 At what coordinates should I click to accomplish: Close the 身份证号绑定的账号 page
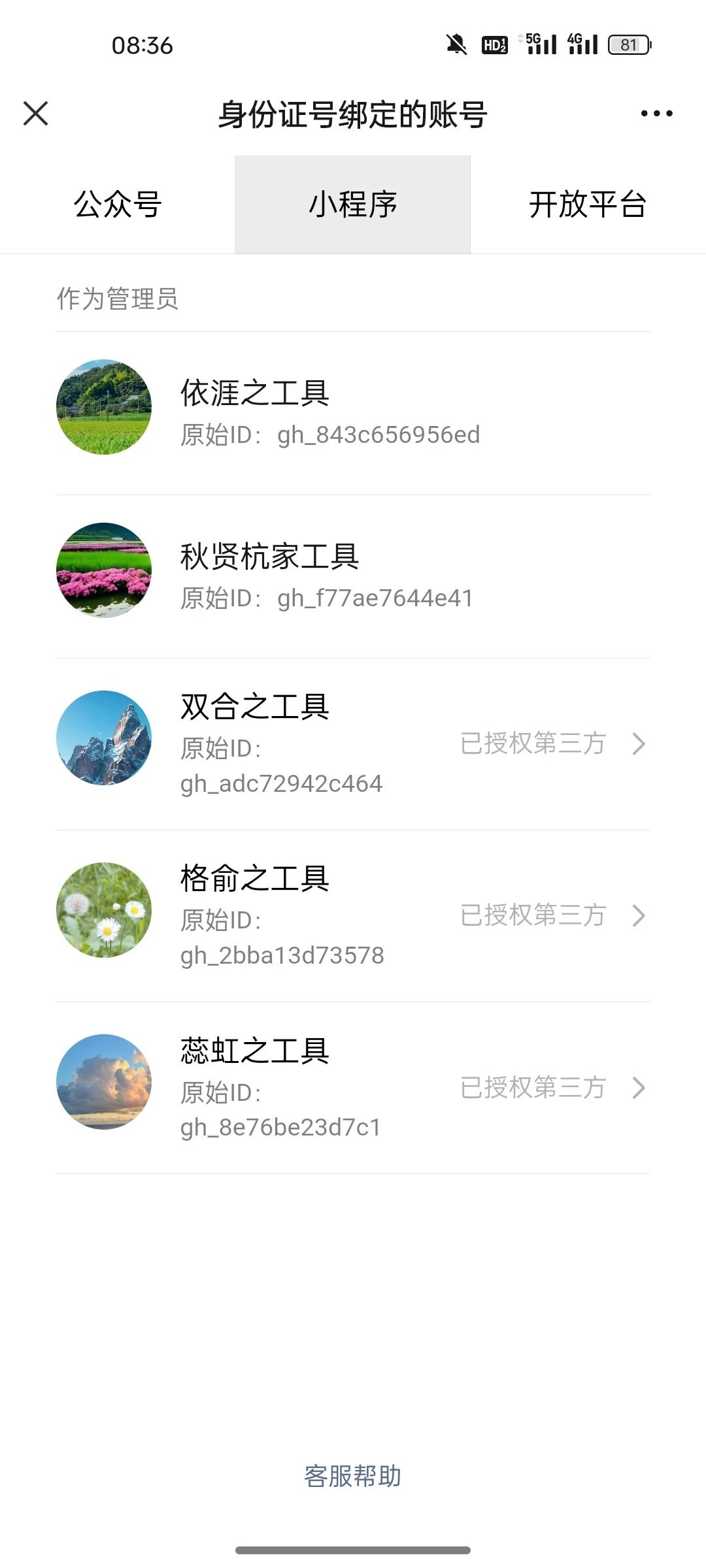tap(36, 114)
